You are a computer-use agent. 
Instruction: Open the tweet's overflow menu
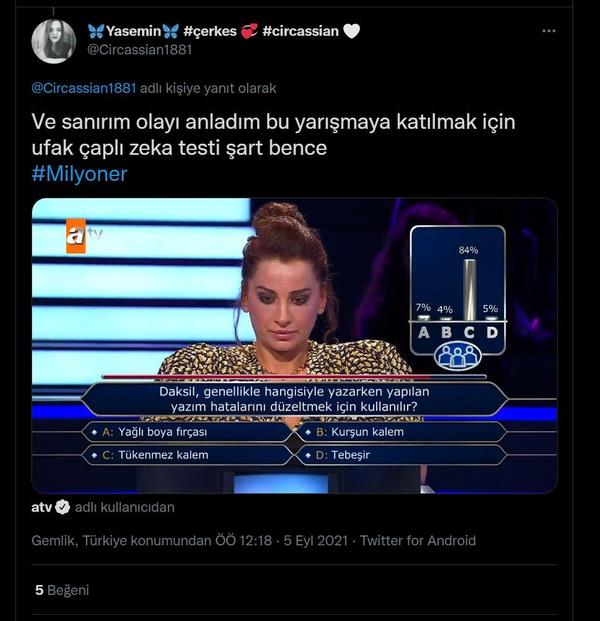pos(549,31)
